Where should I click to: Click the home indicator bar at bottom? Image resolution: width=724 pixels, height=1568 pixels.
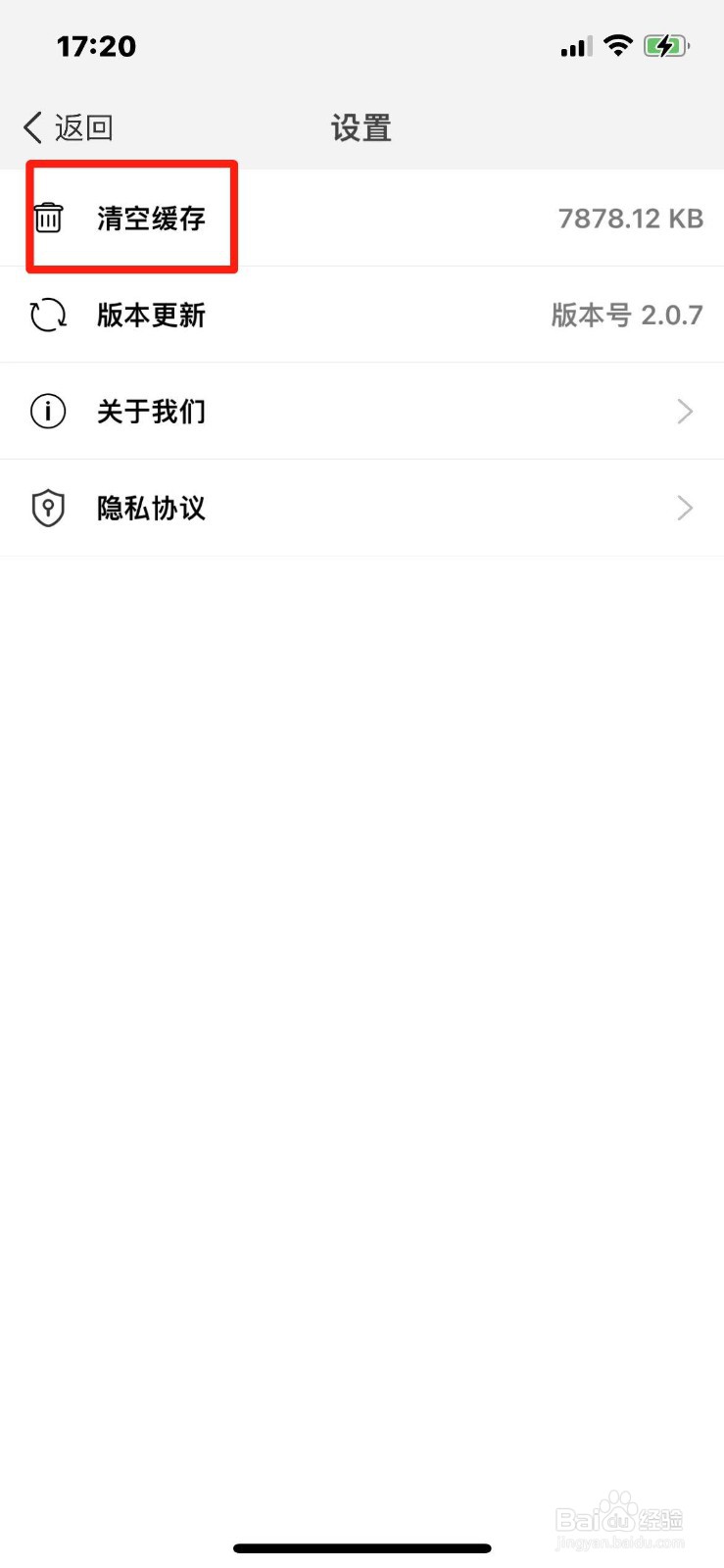click(362, 1547)
